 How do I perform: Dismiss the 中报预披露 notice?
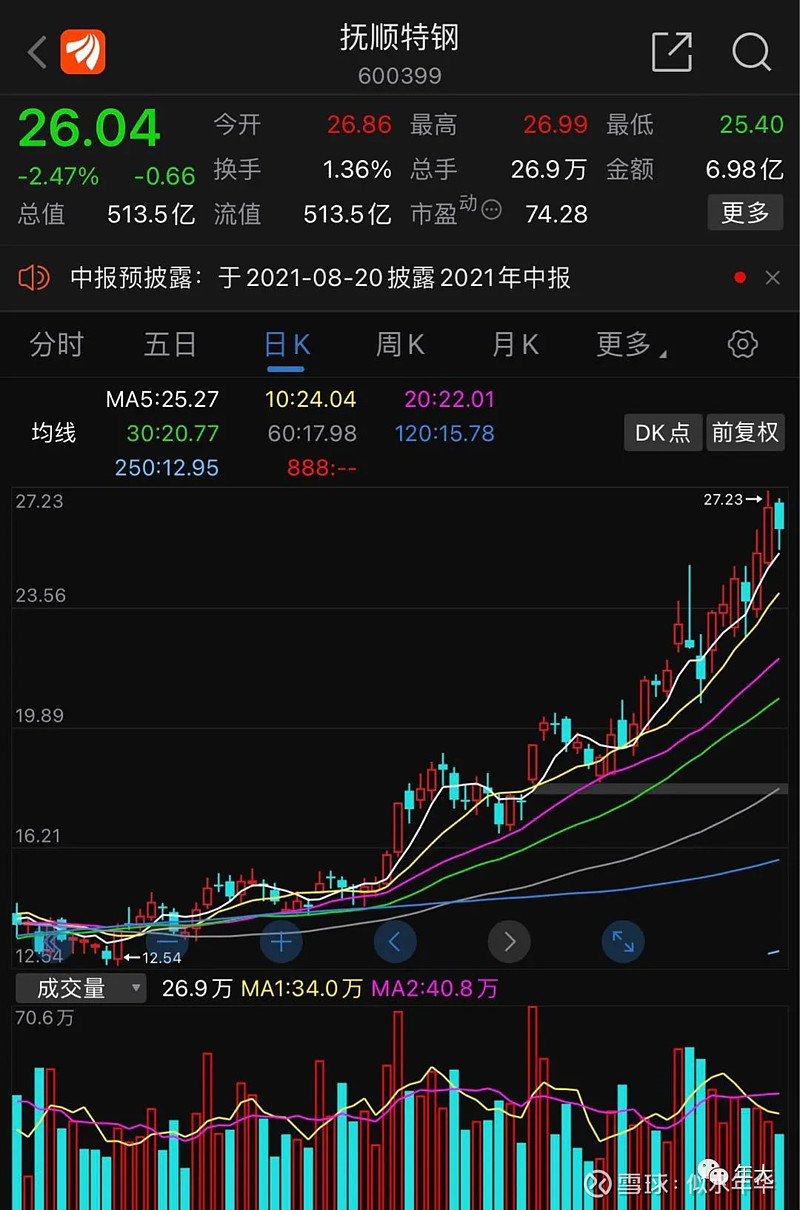coord(772,278)
